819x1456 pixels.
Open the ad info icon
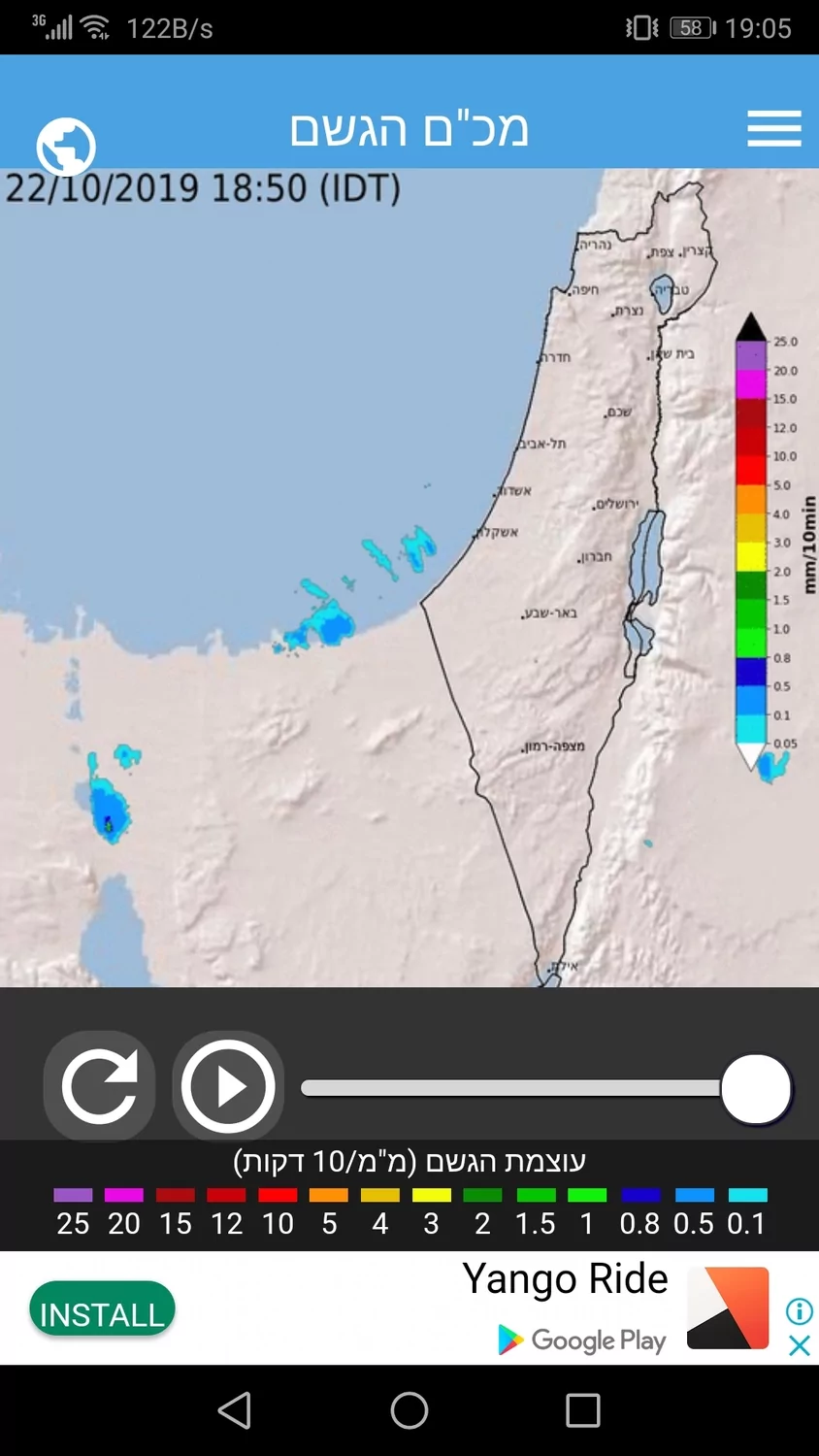pyautogui.click(x=799, y=1311)
